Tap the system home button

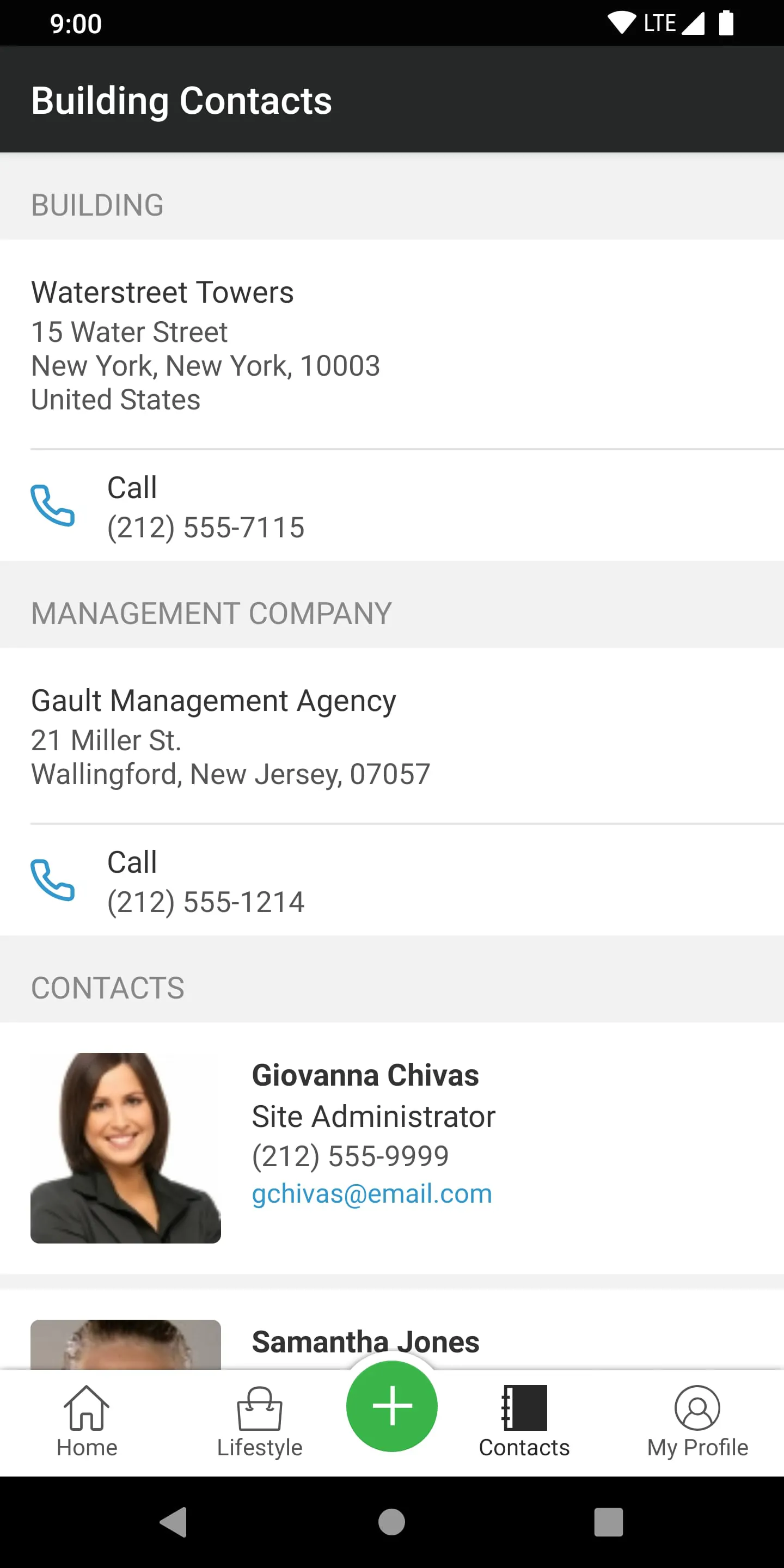(x=391, y=1522)
